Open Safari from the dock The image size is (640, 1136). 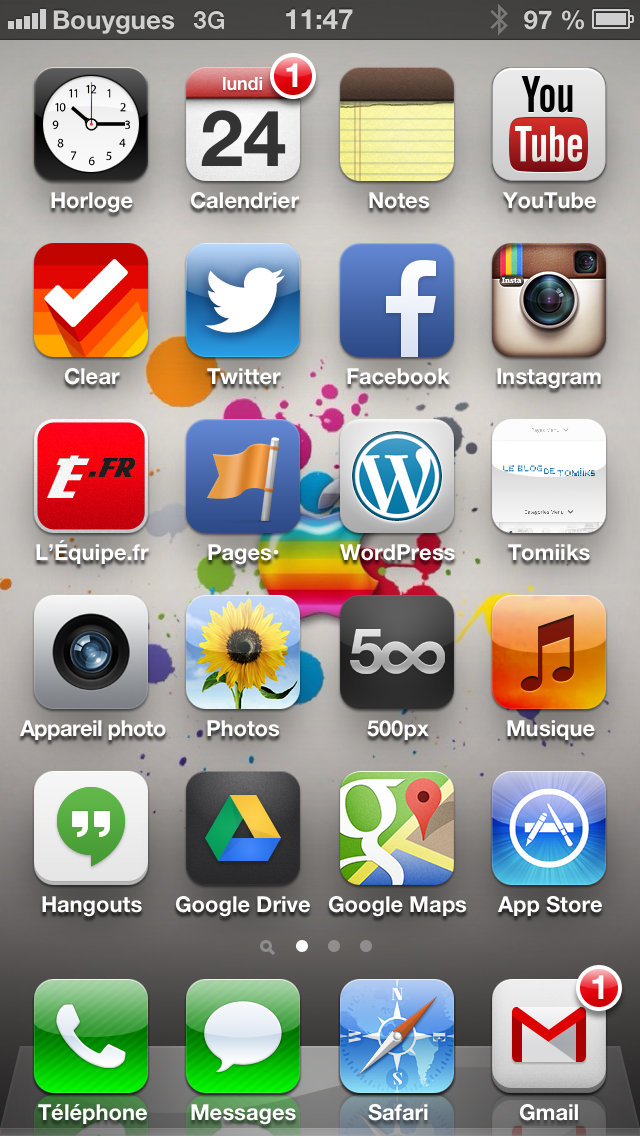(x=397, y=1036)
